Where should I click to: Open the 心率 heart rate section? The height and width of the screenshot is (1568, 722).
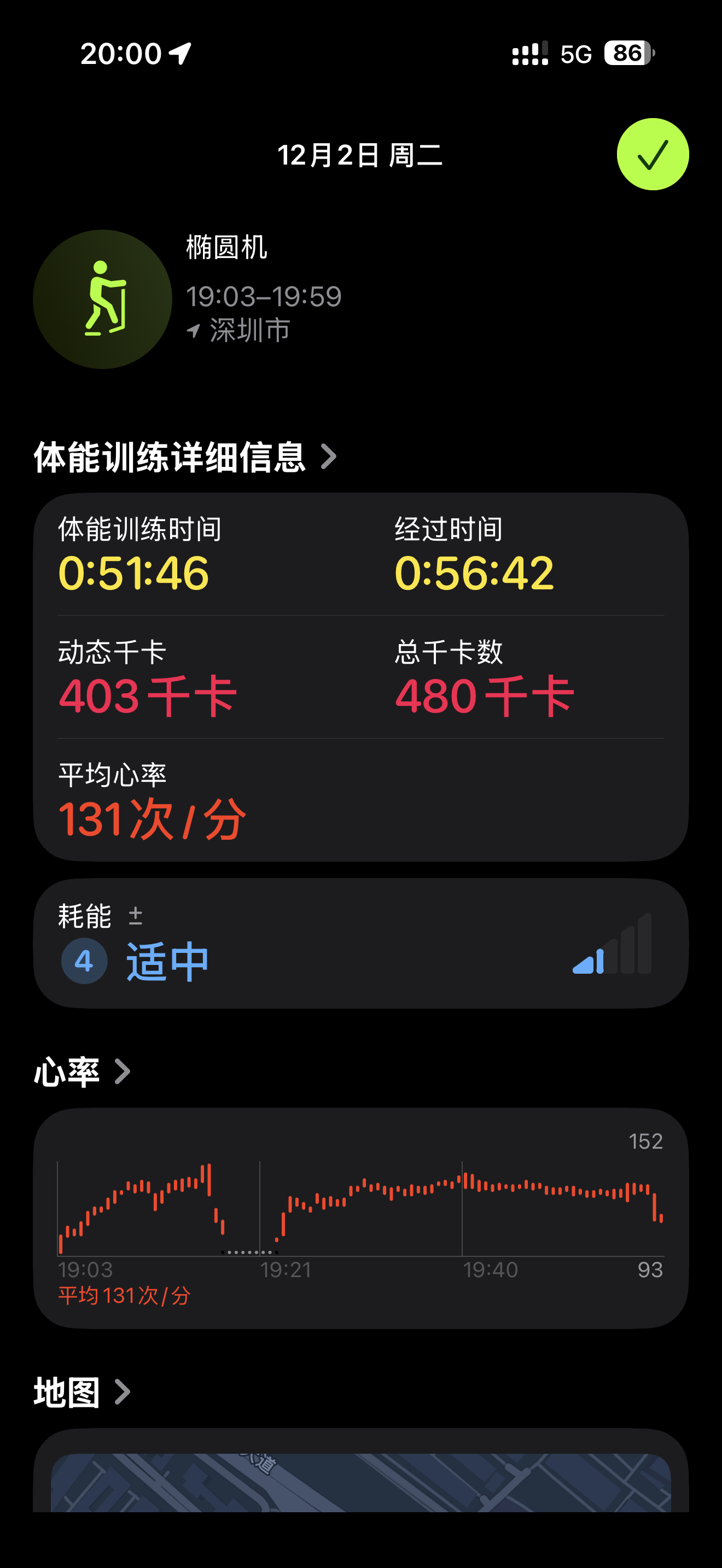click(x=82, y=1072)
